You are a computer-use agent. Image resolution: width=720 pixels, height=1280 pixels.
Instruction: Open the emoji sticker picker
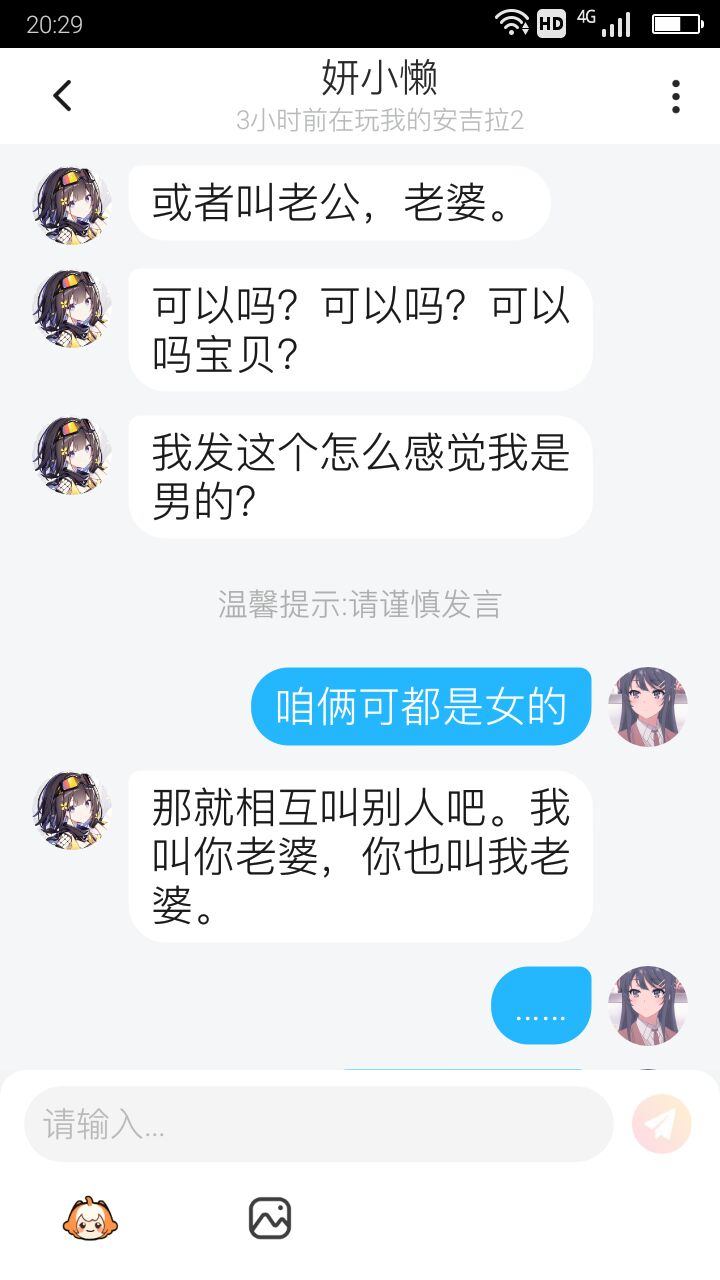point(90,1218)
